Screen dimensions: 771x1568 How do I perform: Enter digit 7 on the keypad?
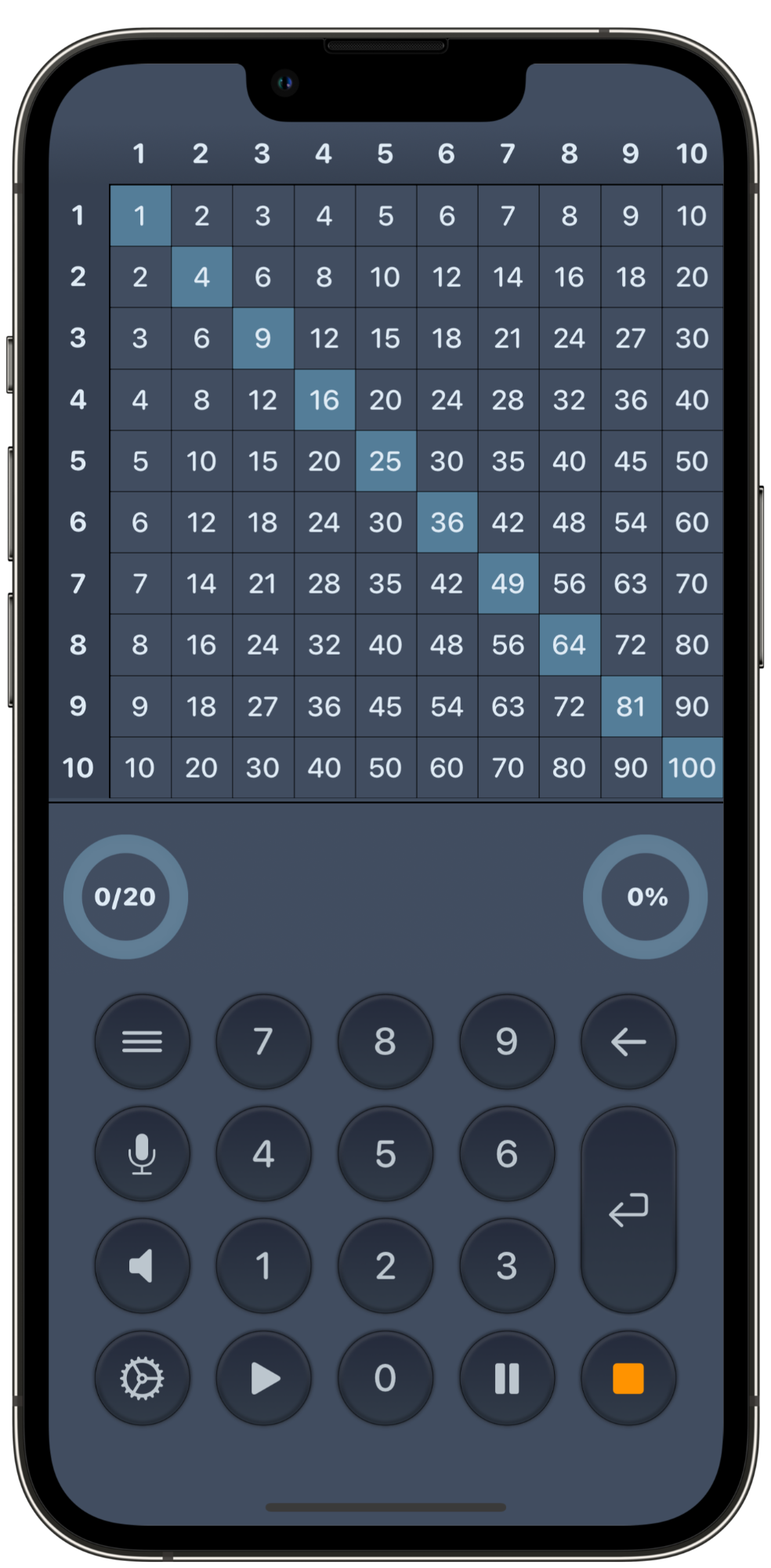[263, 1041]
